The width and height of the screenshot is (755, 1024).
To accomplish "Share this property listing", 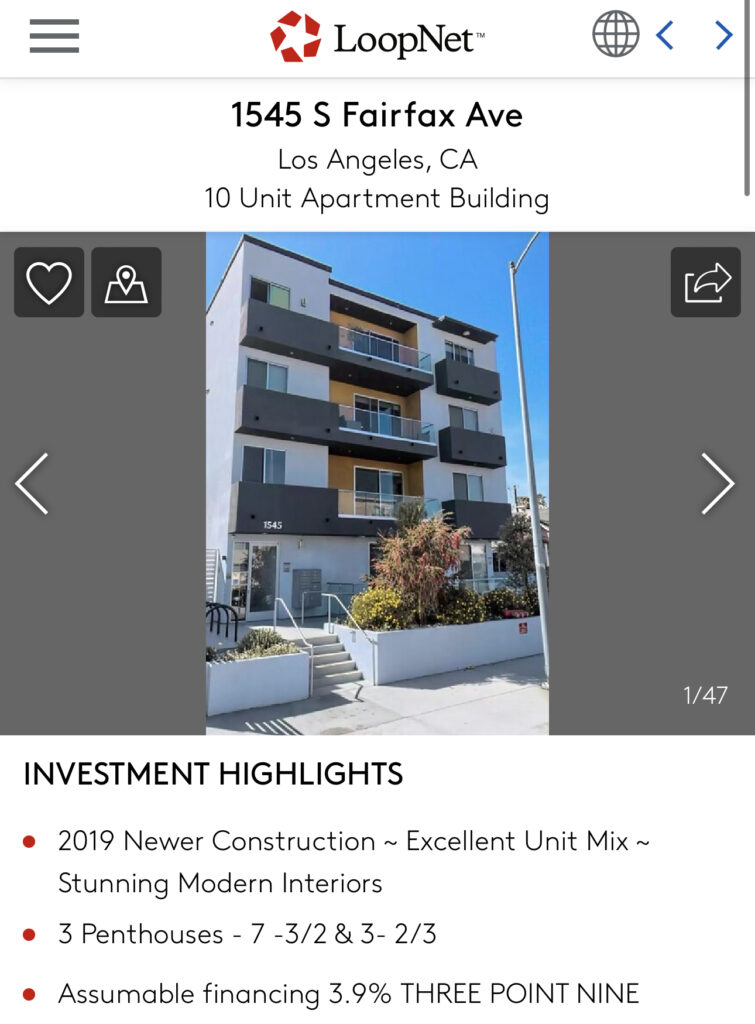I will click(706, 282).
